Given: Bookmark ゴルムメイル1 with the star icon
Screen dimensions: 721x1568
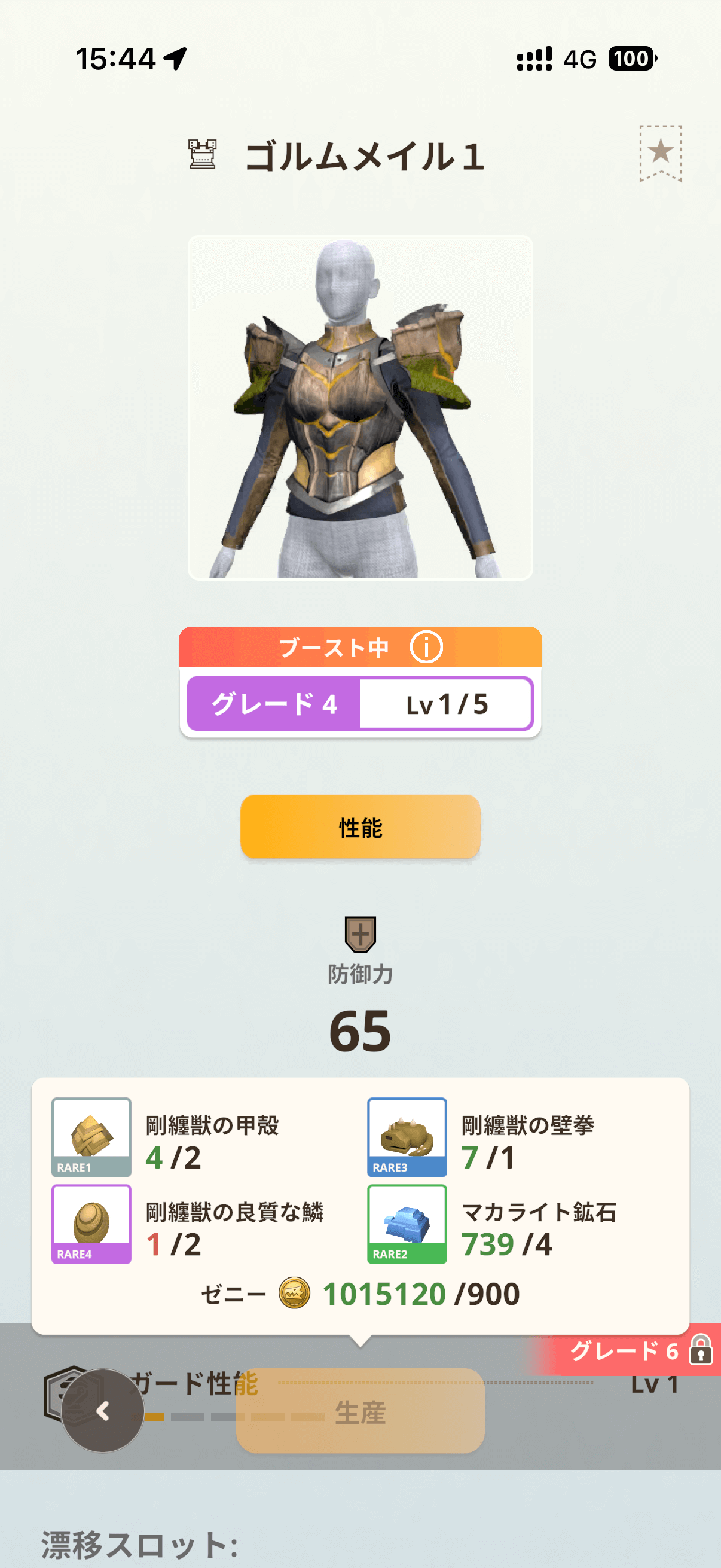Looking at the screenshot, I should click(660, 152).
